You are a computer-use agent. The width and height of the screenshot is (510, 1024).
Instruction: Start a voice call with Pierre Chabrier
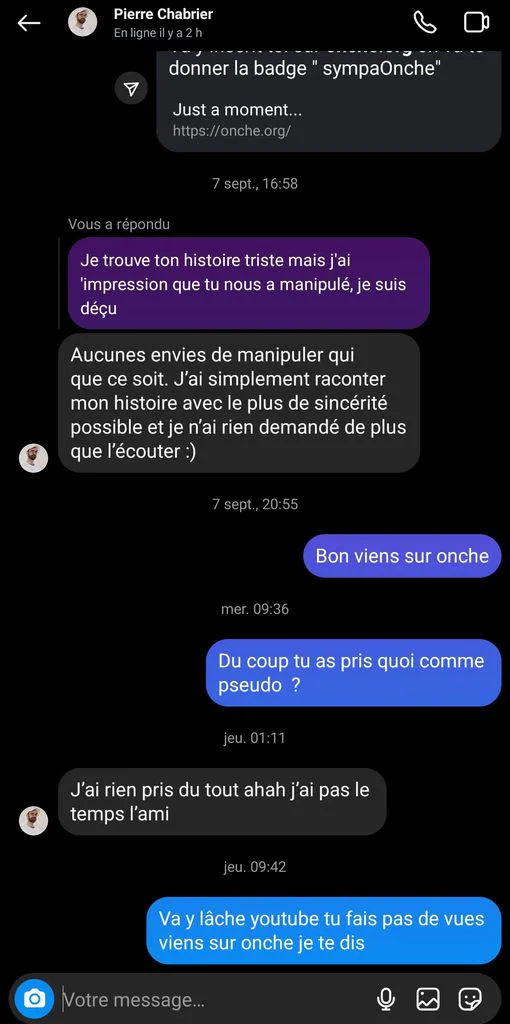pos(425,23)
